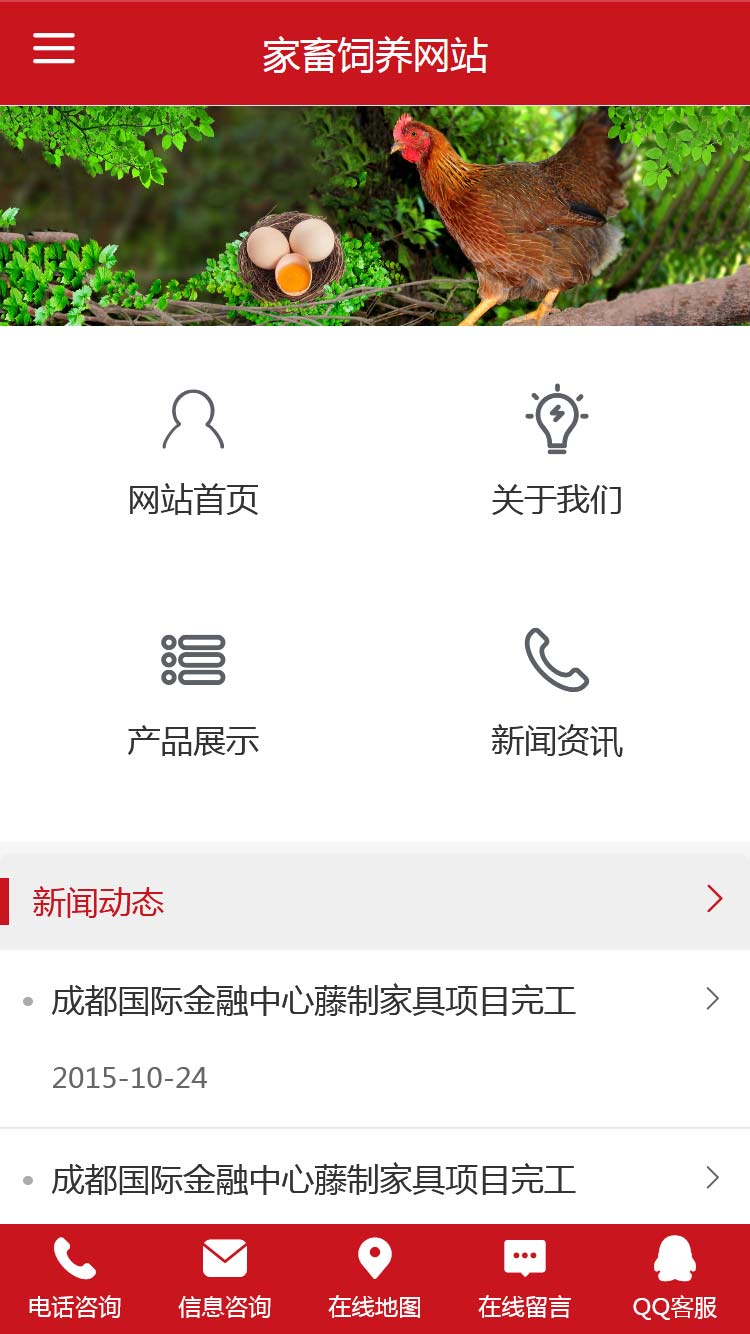
Task: Open 关于我们 page
Action: (x=557, y=452)
